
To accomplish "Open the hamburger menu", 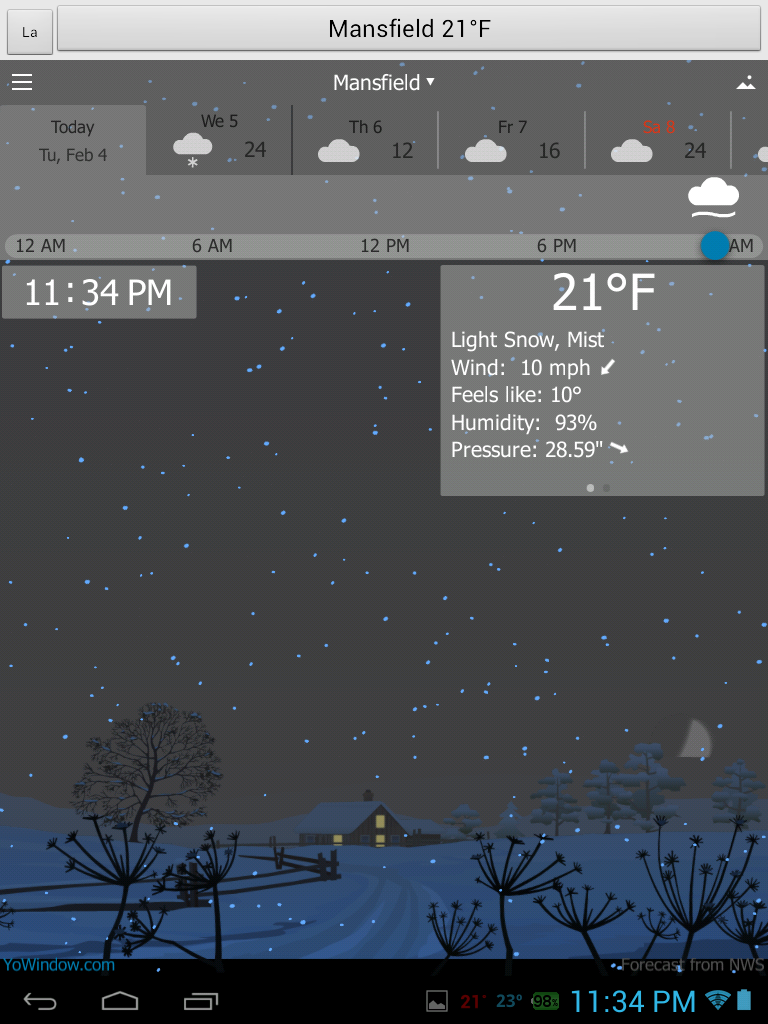I will (x=22, y=82).
